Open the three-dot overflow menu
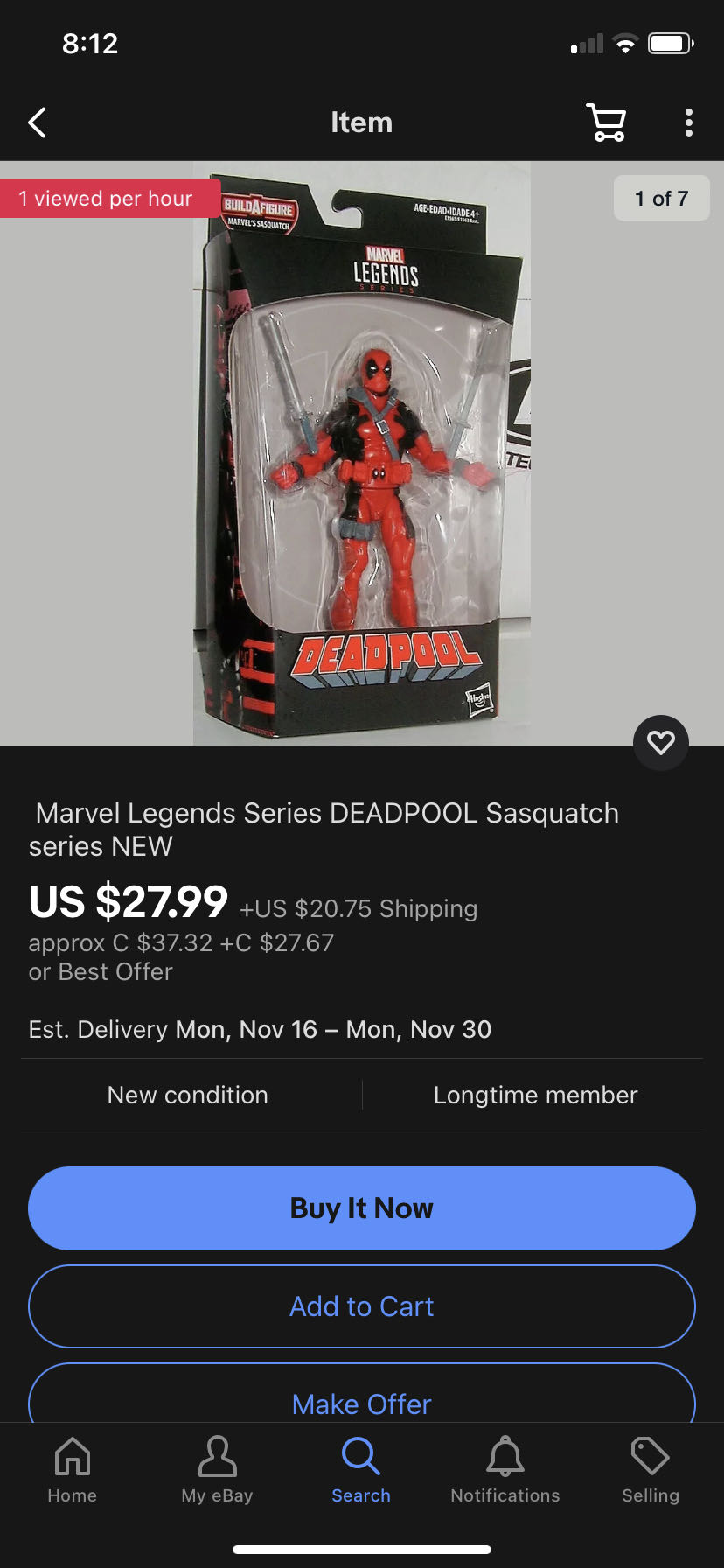724x1568 pixels. click(x=688, y=122)
